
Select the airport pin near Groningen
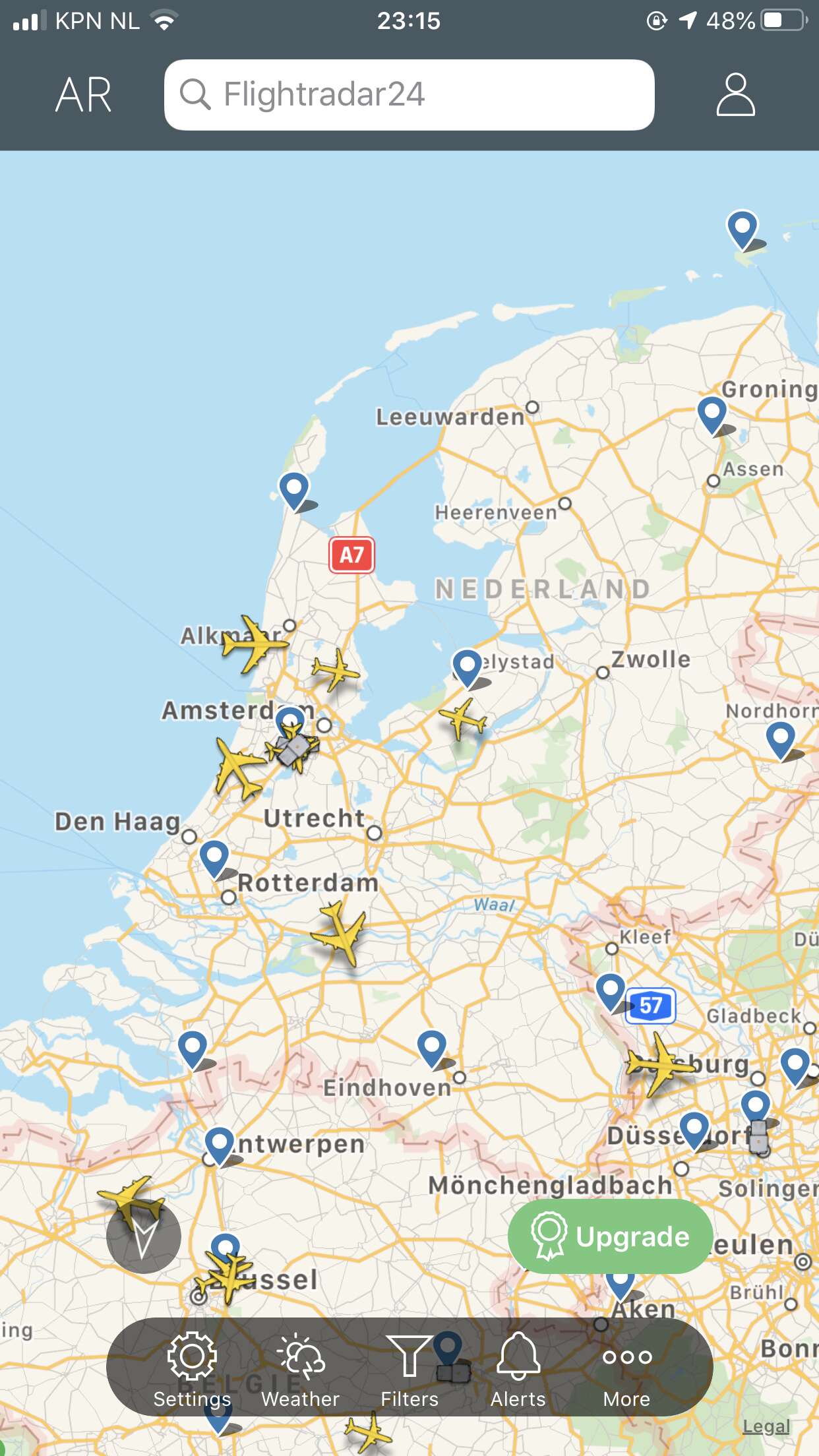[712, 415]
